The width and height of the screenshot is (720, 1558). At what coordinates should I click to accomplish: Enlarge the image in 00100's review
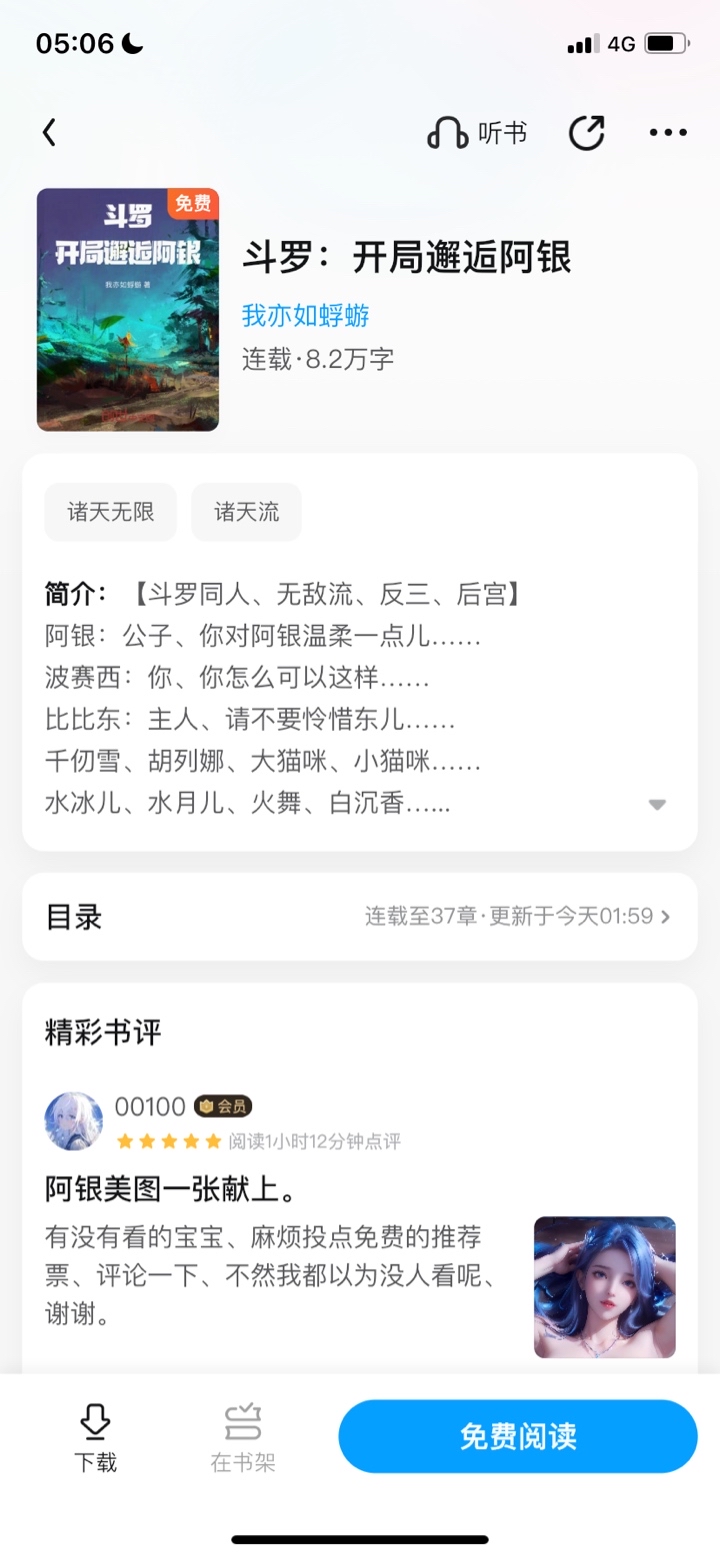pos(605,1287)
